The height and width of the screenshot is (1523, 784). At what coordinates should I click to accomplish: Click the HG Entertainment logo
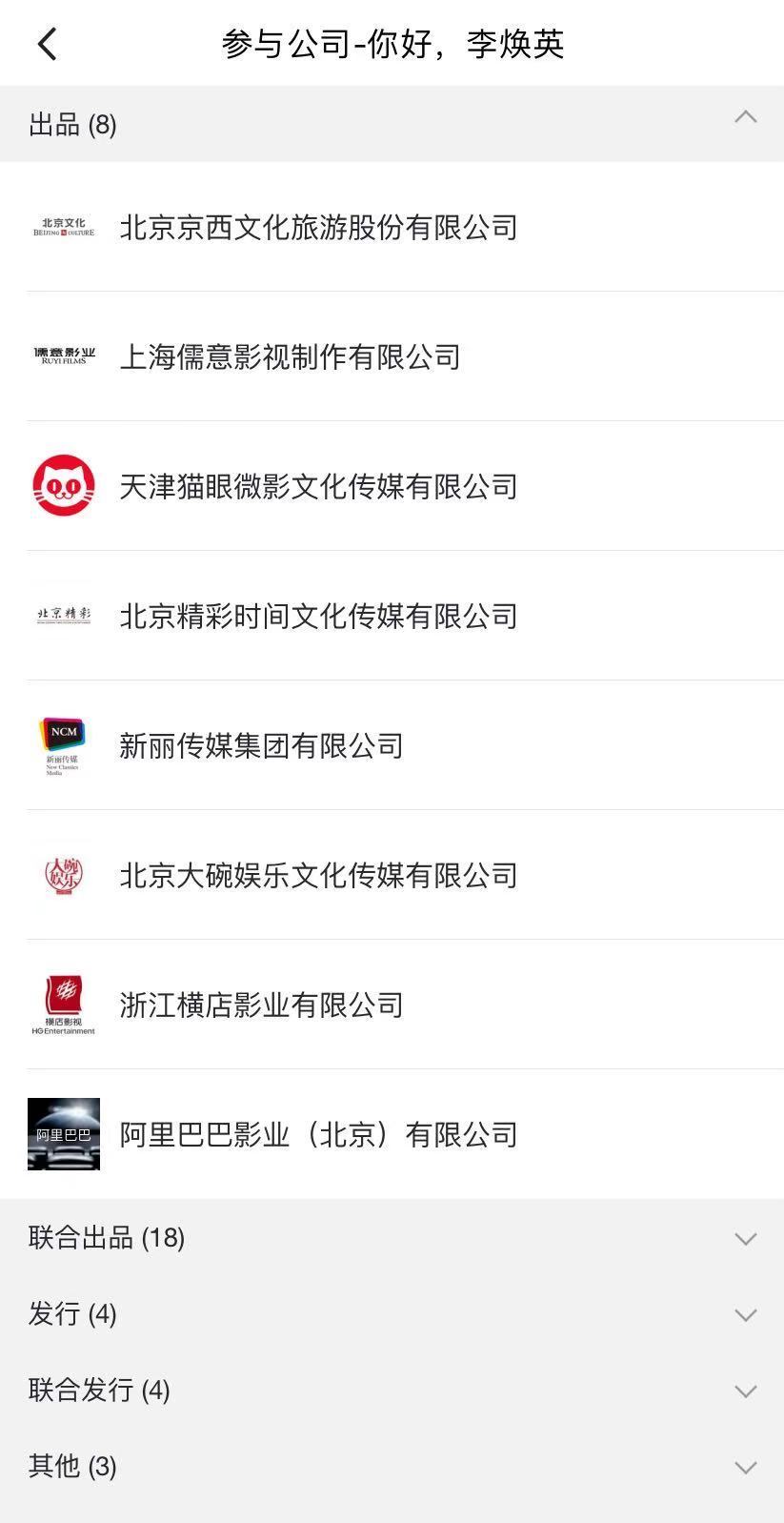click(x=63, y=1005)
